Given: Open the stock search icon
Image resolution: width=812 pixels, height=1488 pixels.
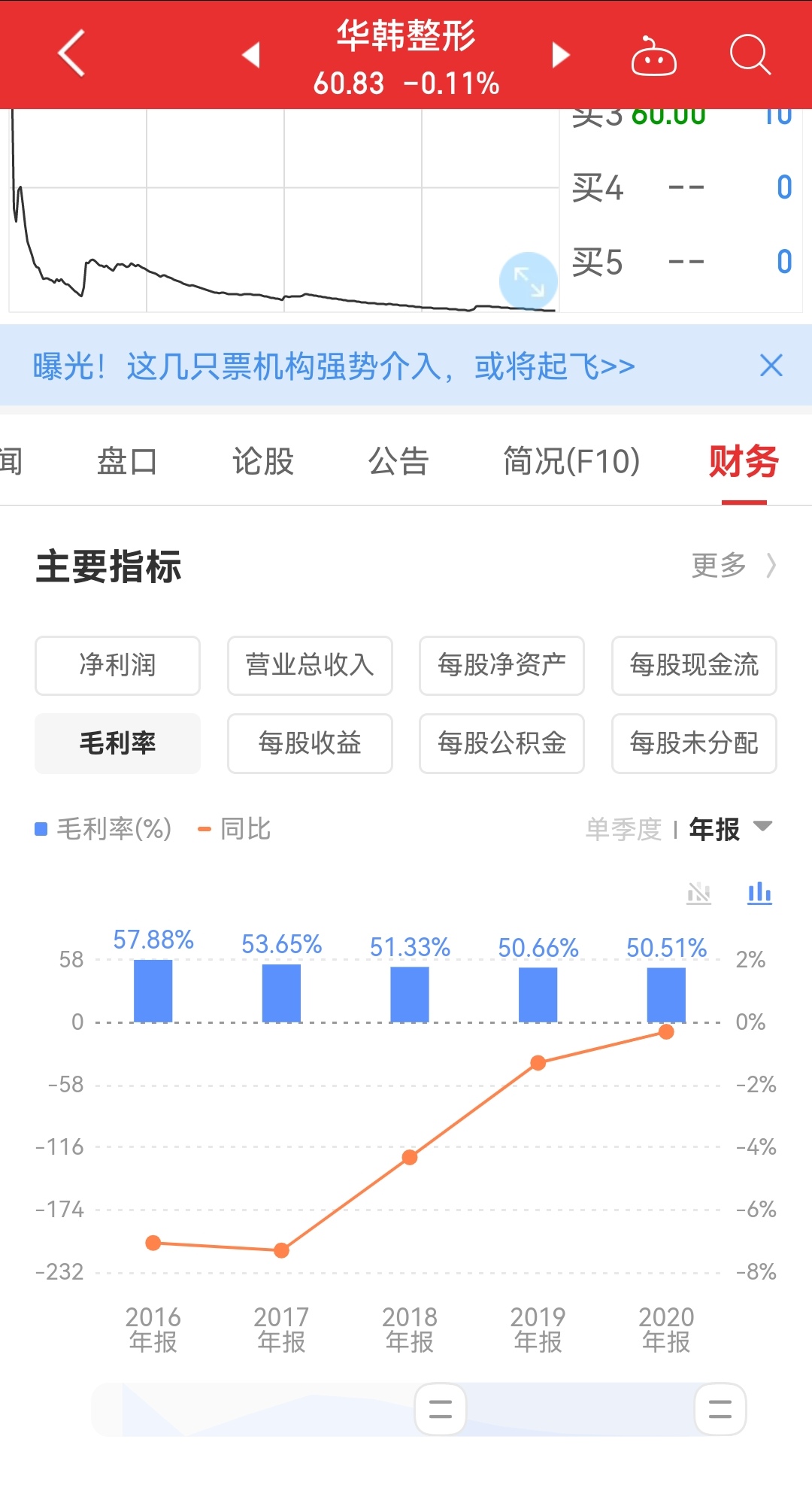Looking at the screenshot, I should 749,56.
